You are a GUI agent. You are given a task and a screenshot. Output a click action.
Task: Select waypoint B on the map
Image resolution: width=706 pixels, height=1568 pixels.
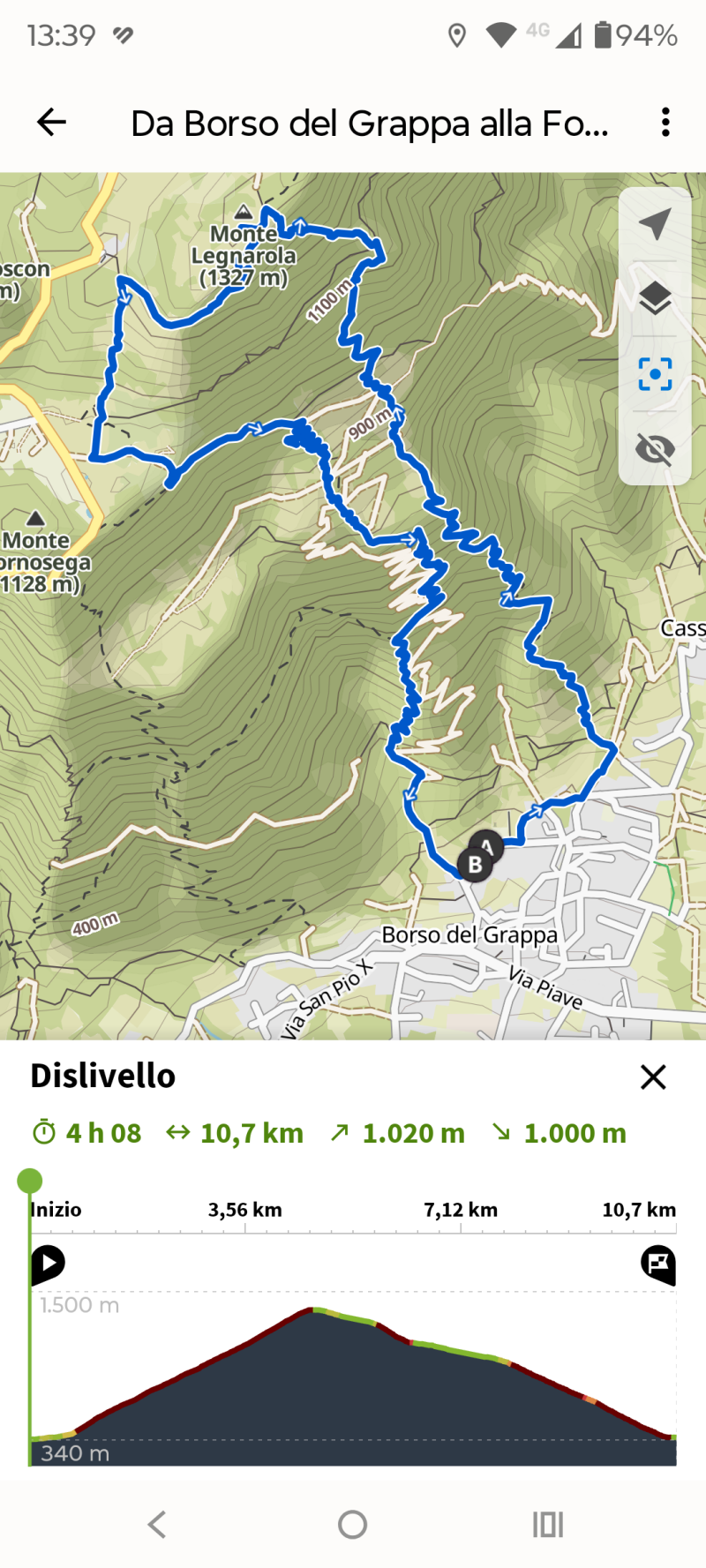pyautogui.click(x=475, y=865)
